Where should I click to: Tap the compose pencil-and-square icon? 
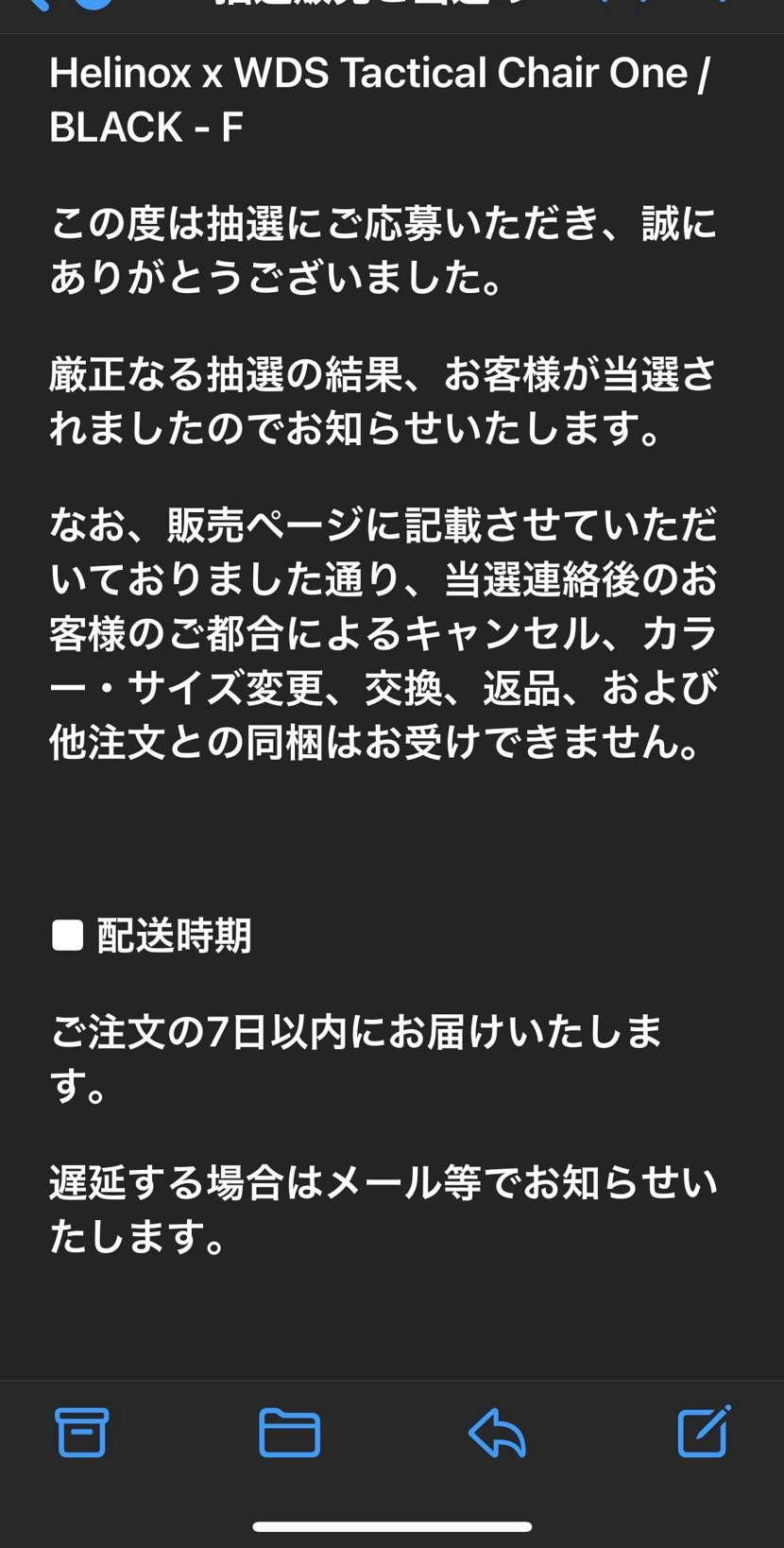tap(703, 1433)
